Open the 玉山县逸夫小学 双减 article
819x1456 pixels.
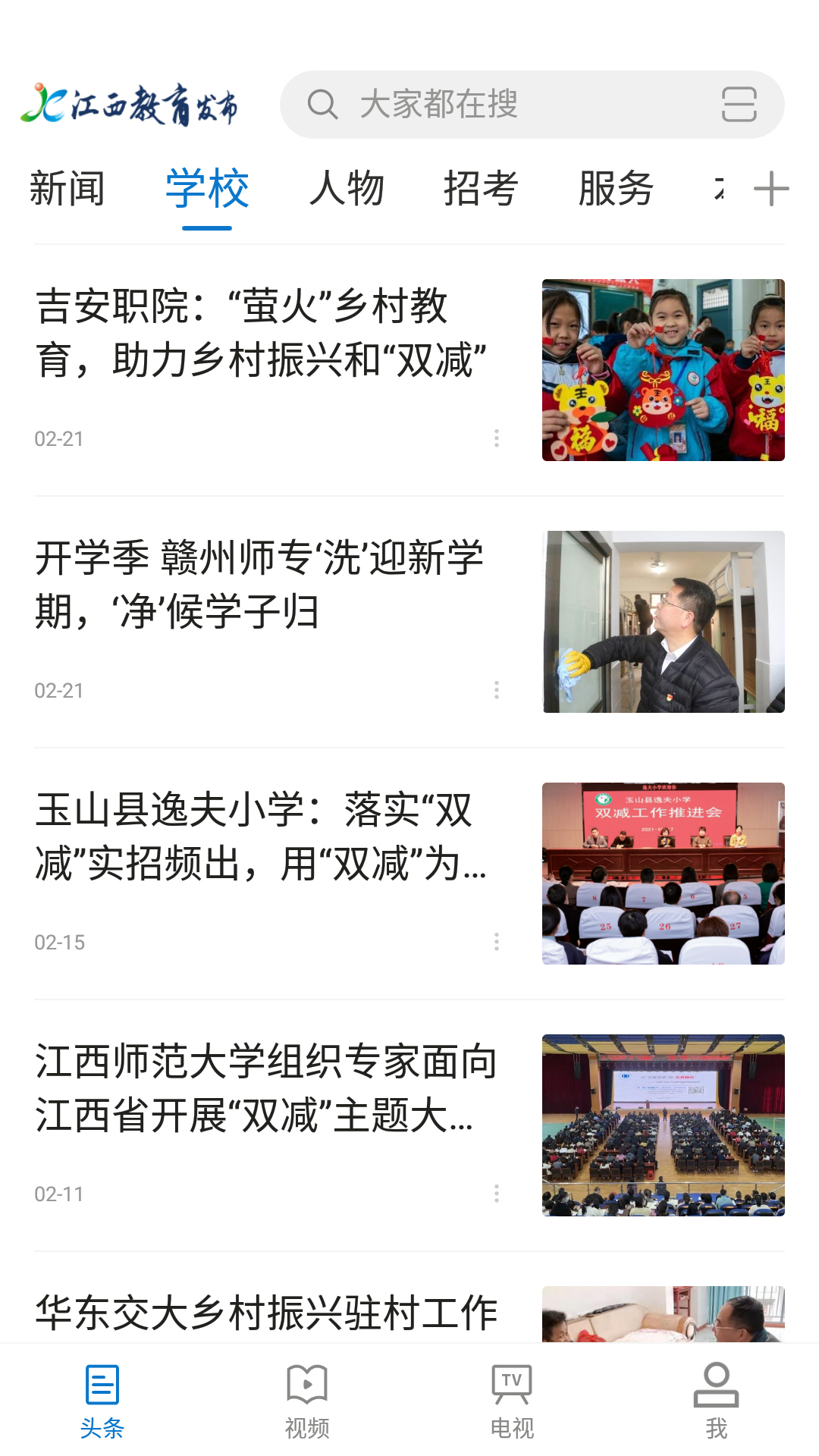pos(409,874)
